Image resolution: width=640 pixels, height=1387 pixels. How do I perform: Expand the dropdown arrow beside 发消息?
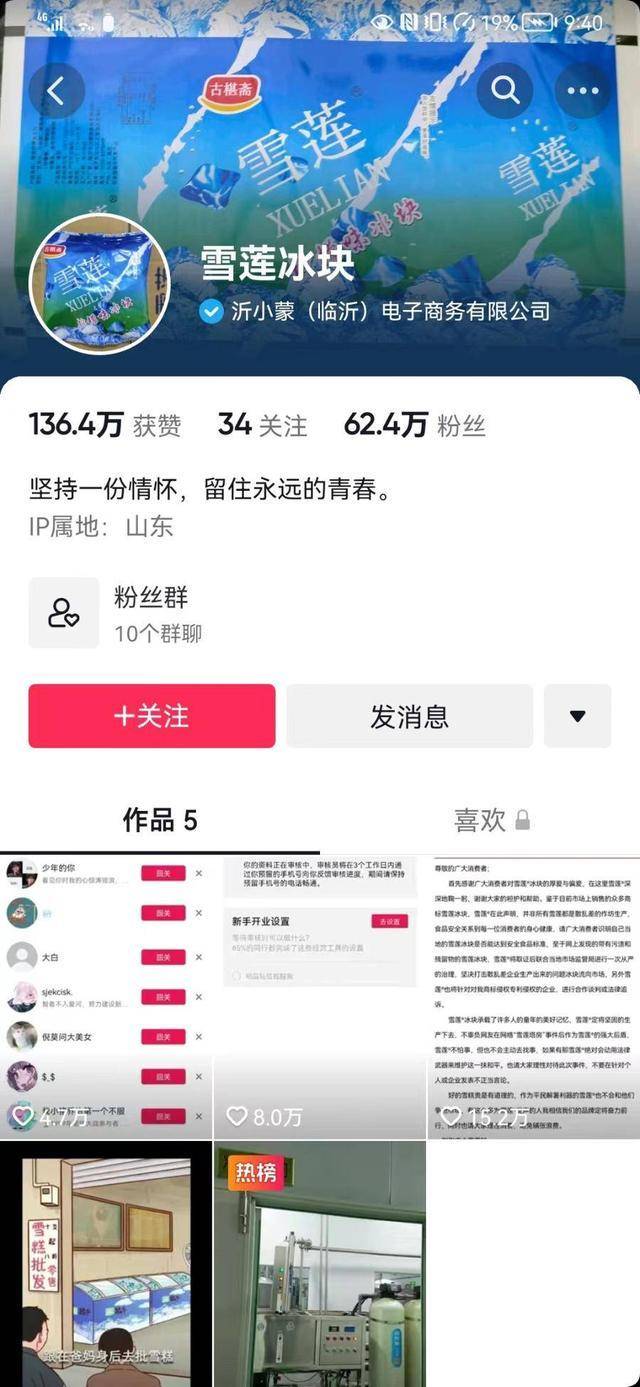(x=577, y=716)
